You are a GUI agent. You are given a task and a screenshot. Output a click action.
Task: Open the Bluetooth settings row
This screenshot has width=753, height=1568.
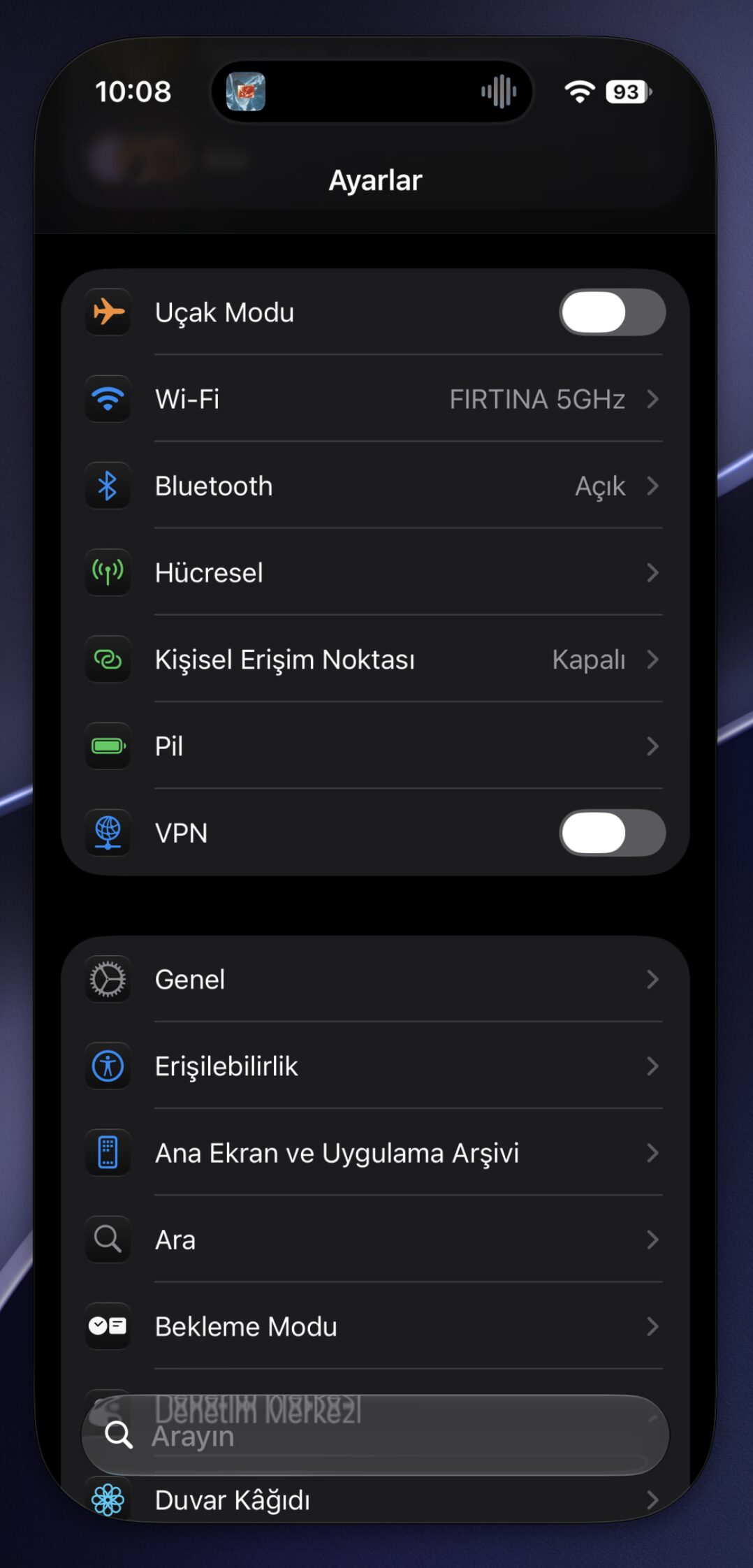pos(375,486)
